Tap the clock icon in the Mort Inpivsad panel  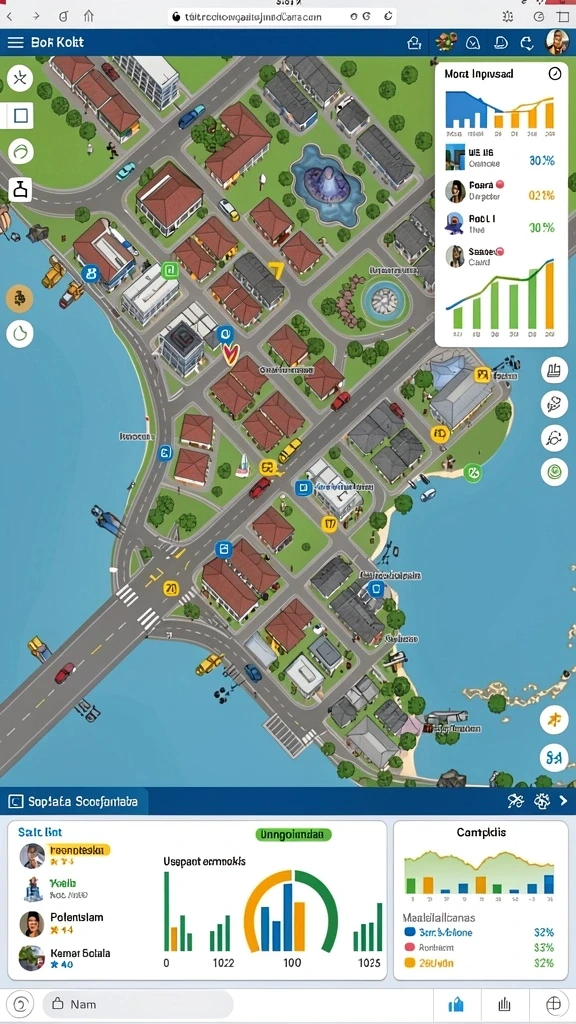click(x=554, y=74)
